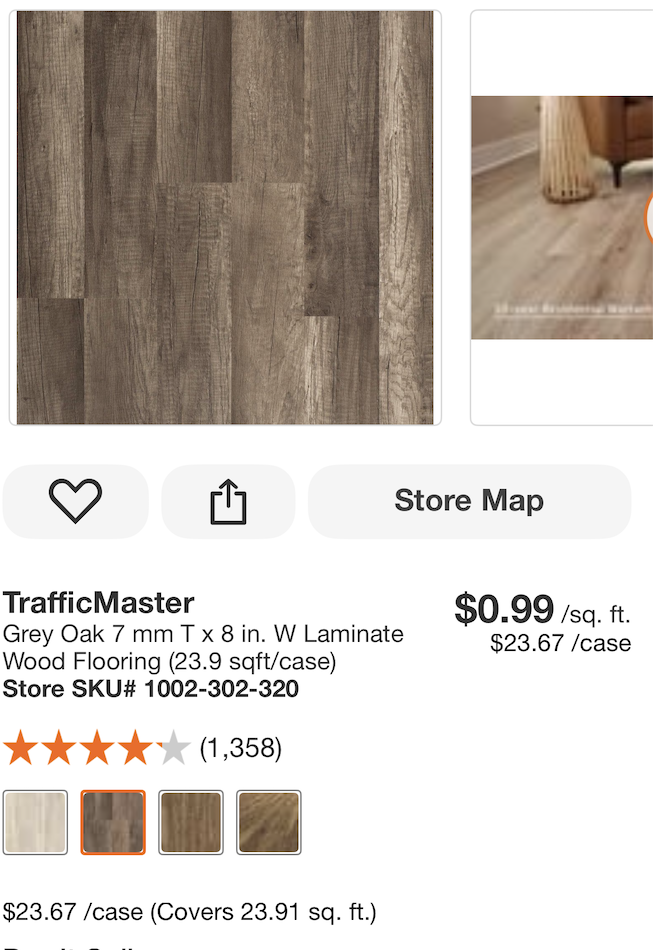660x950 pixels.
Task: Choose the golden brown diagonal-grain swatch
Action: (x=269, y=822)
